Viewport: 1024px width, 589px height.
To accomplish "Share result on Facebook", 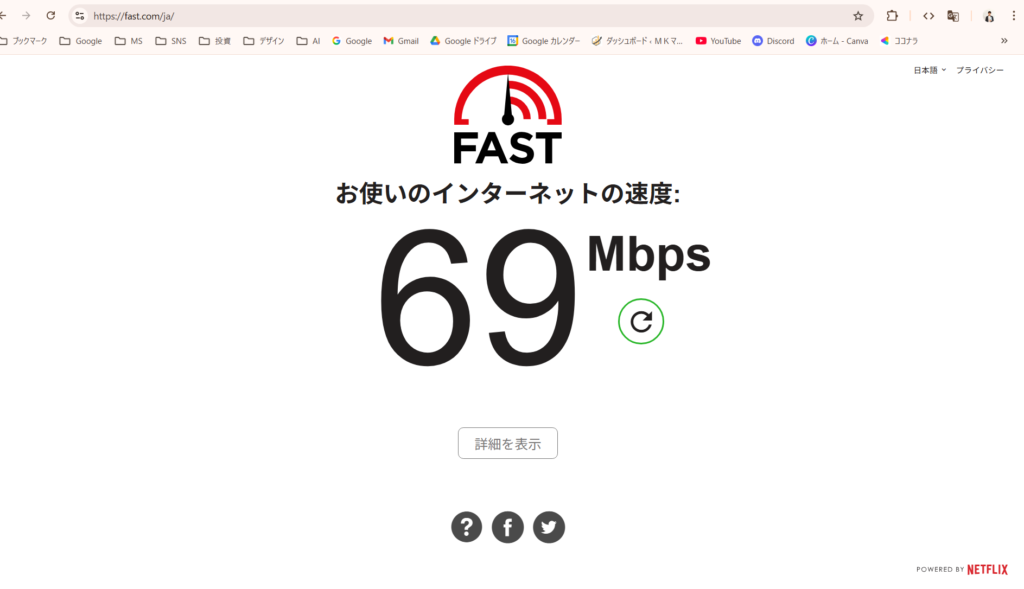I will [x=507, y=526].
